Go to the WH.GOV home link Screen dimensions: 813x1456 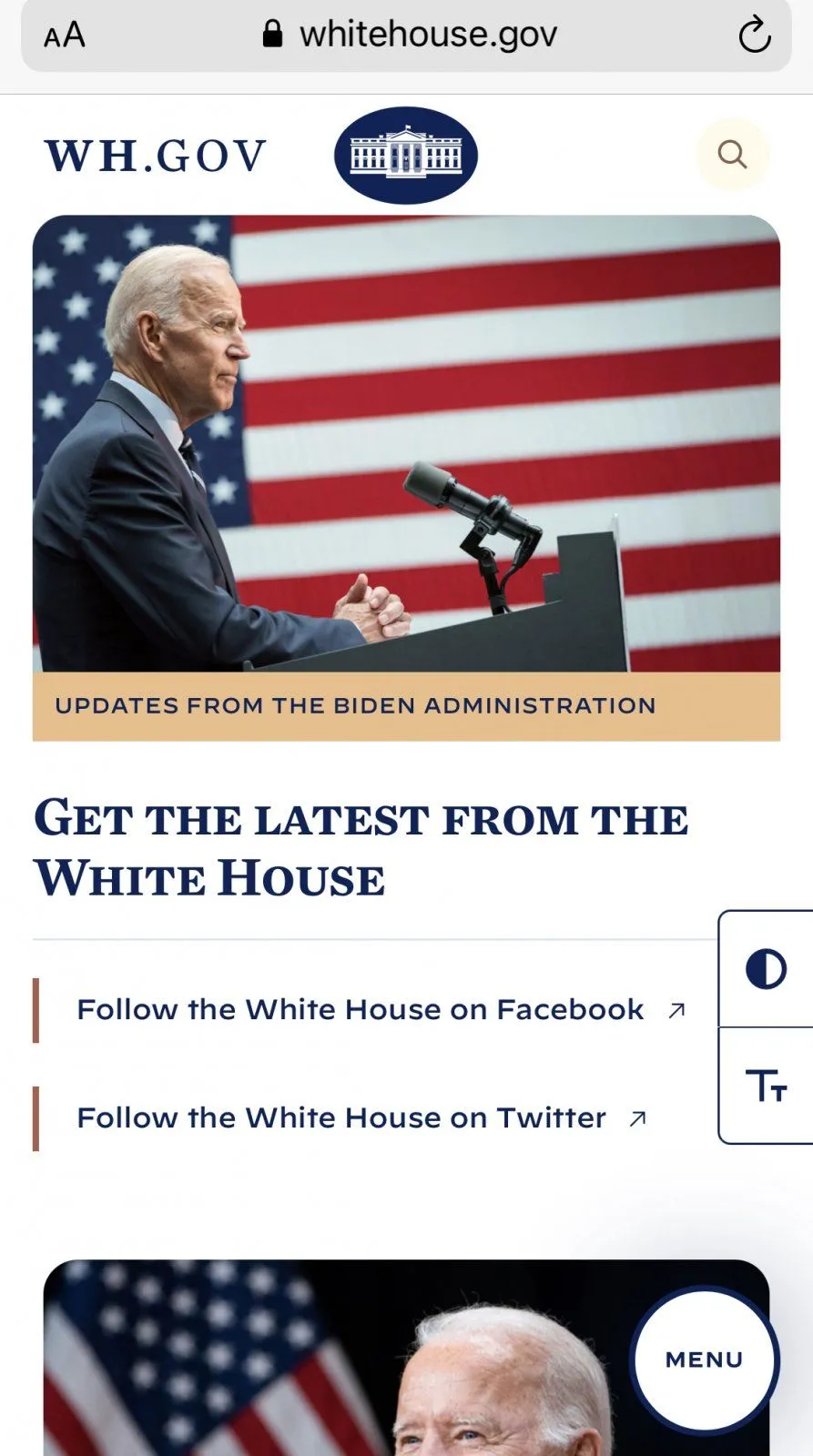156,156
